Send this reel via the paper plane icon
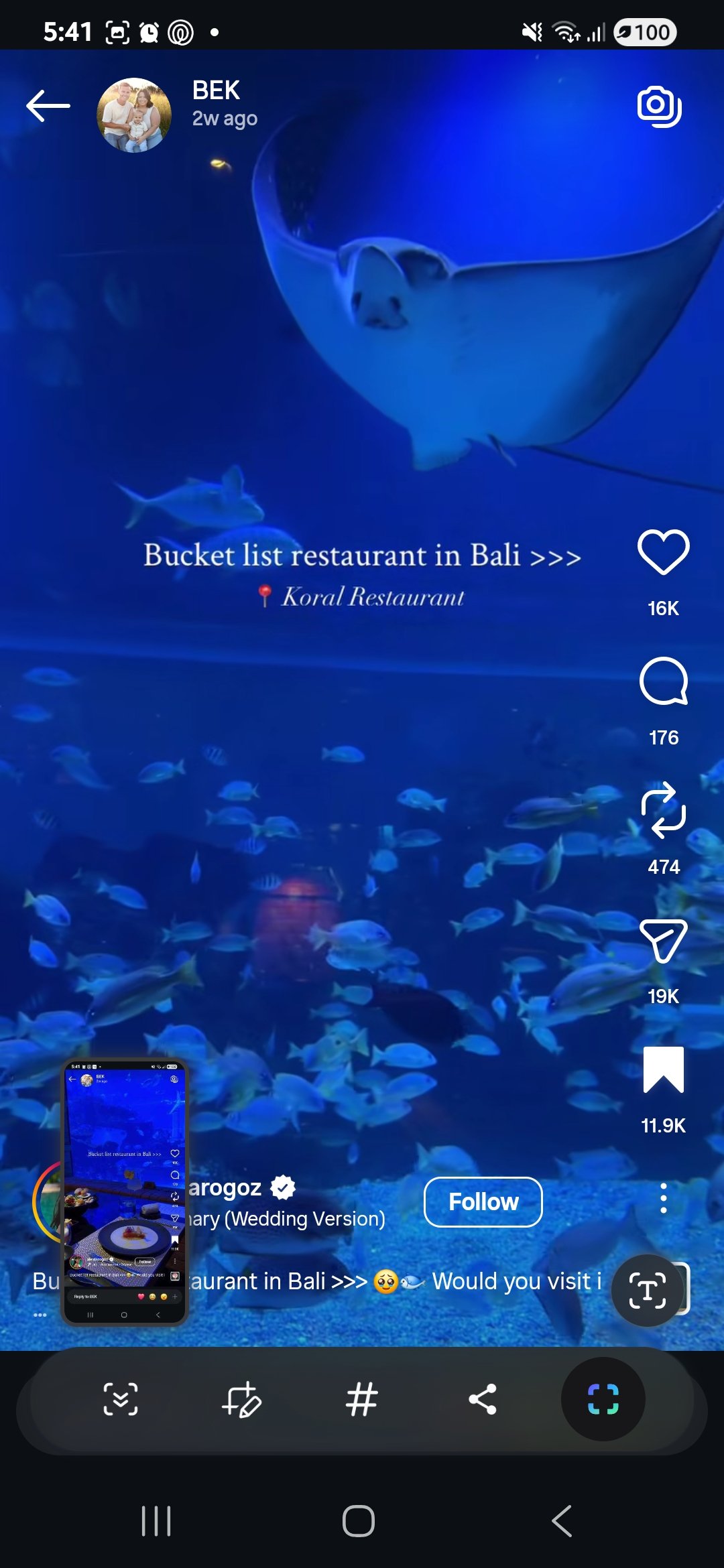This screenshot has height=1568, width=724. (x=664, y=941)
